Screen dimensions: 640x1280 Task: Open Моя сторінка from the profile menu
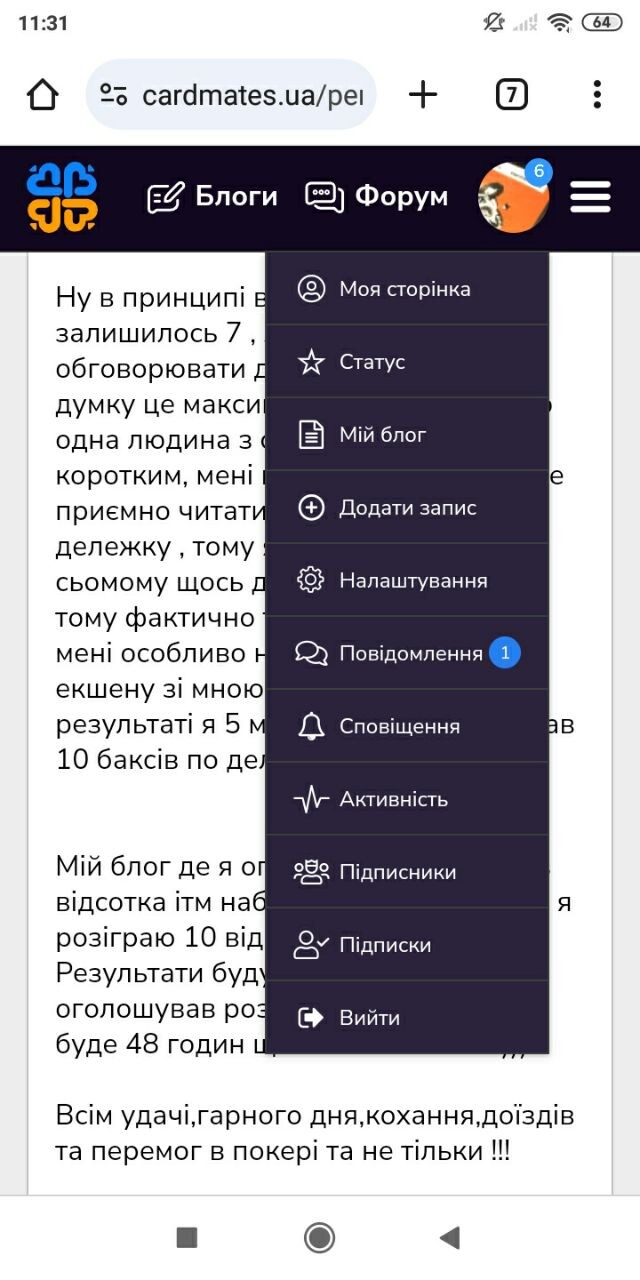[405, 289]
